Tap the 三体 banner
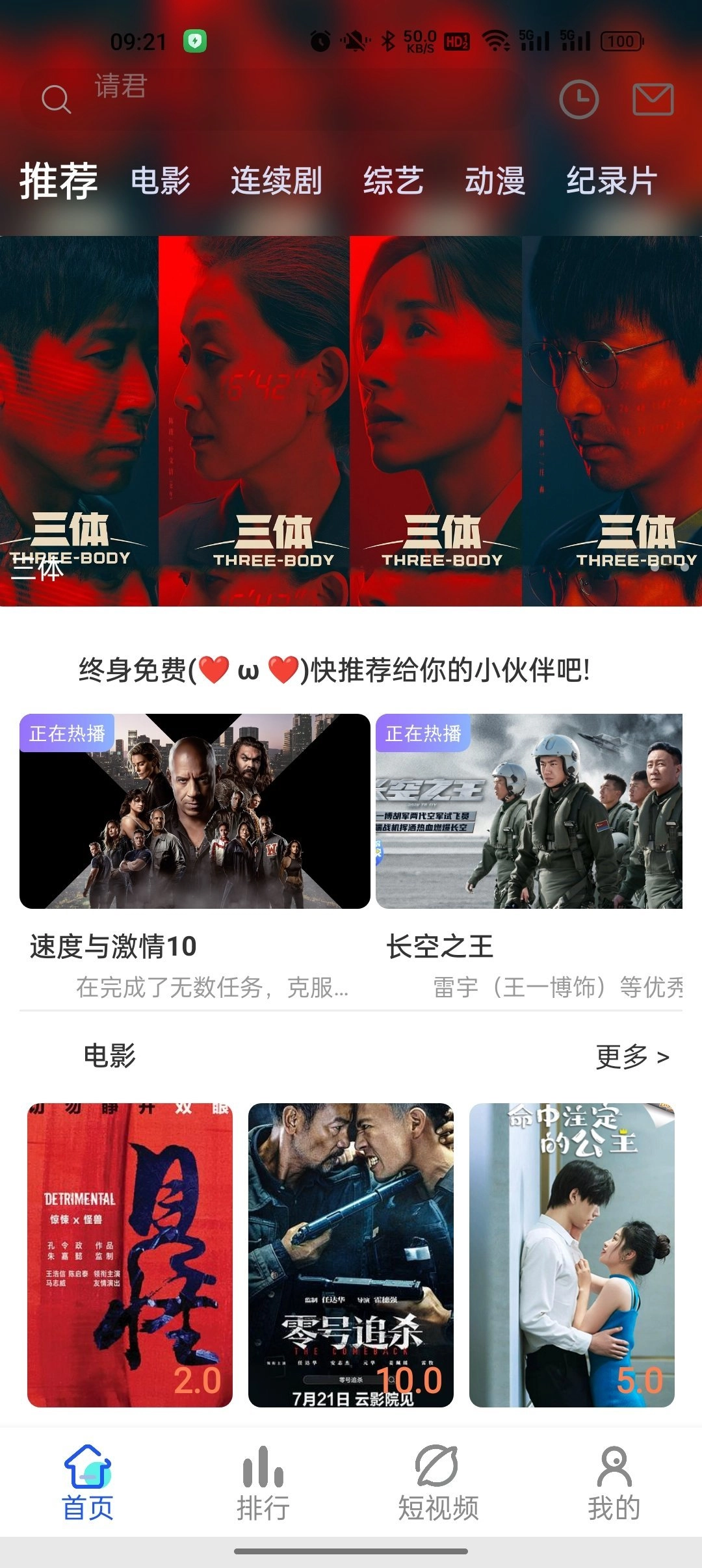This screenshot has width=702, height=1568. click(x=351, y=423)
